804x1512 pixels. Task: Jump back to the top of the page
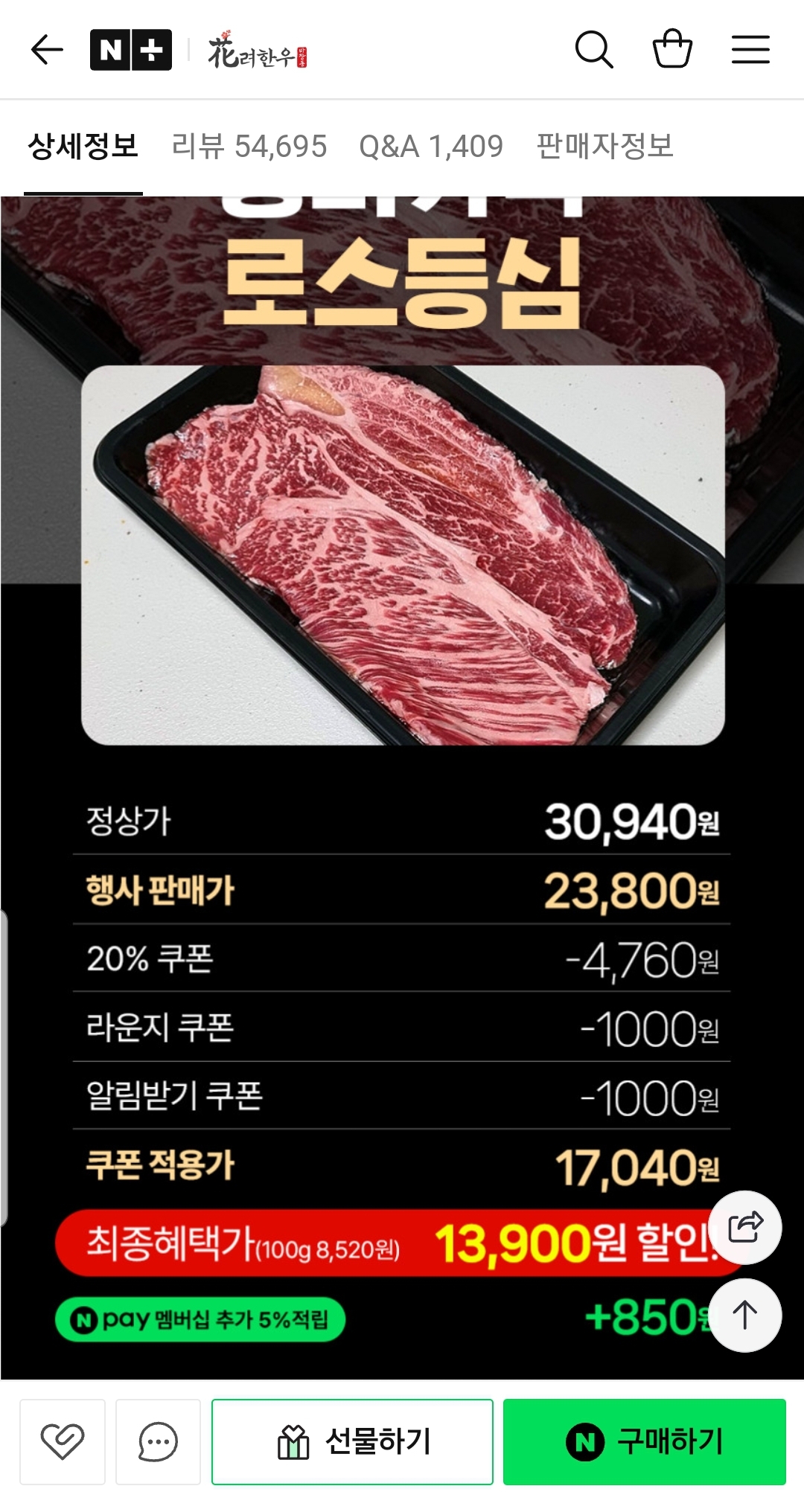click(744, 1315)
